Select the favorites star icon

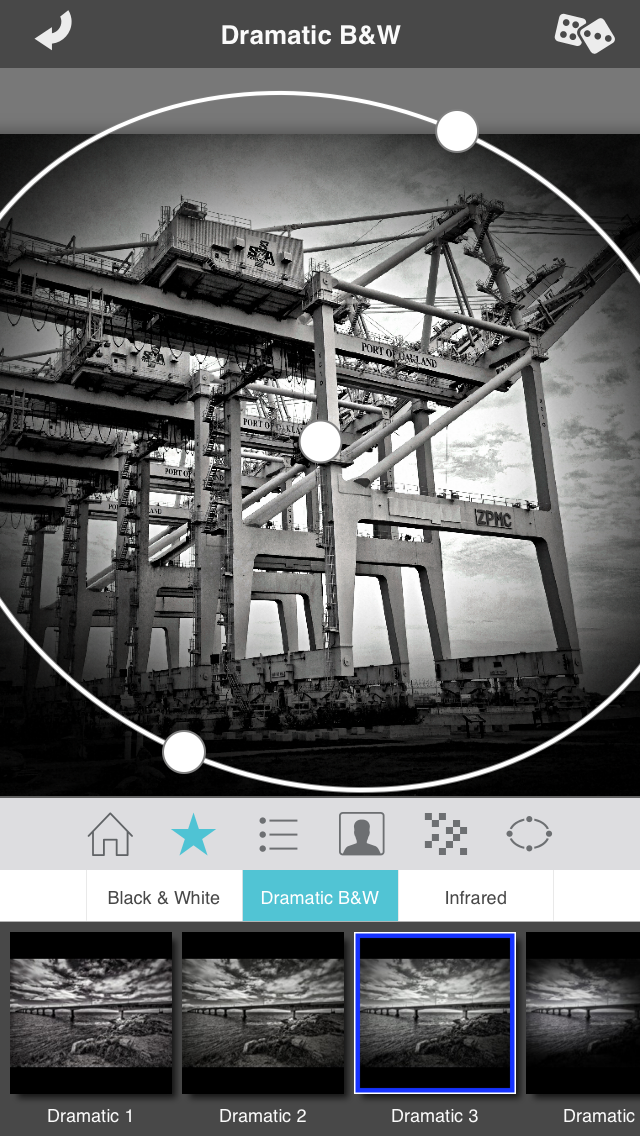point(194,835)
